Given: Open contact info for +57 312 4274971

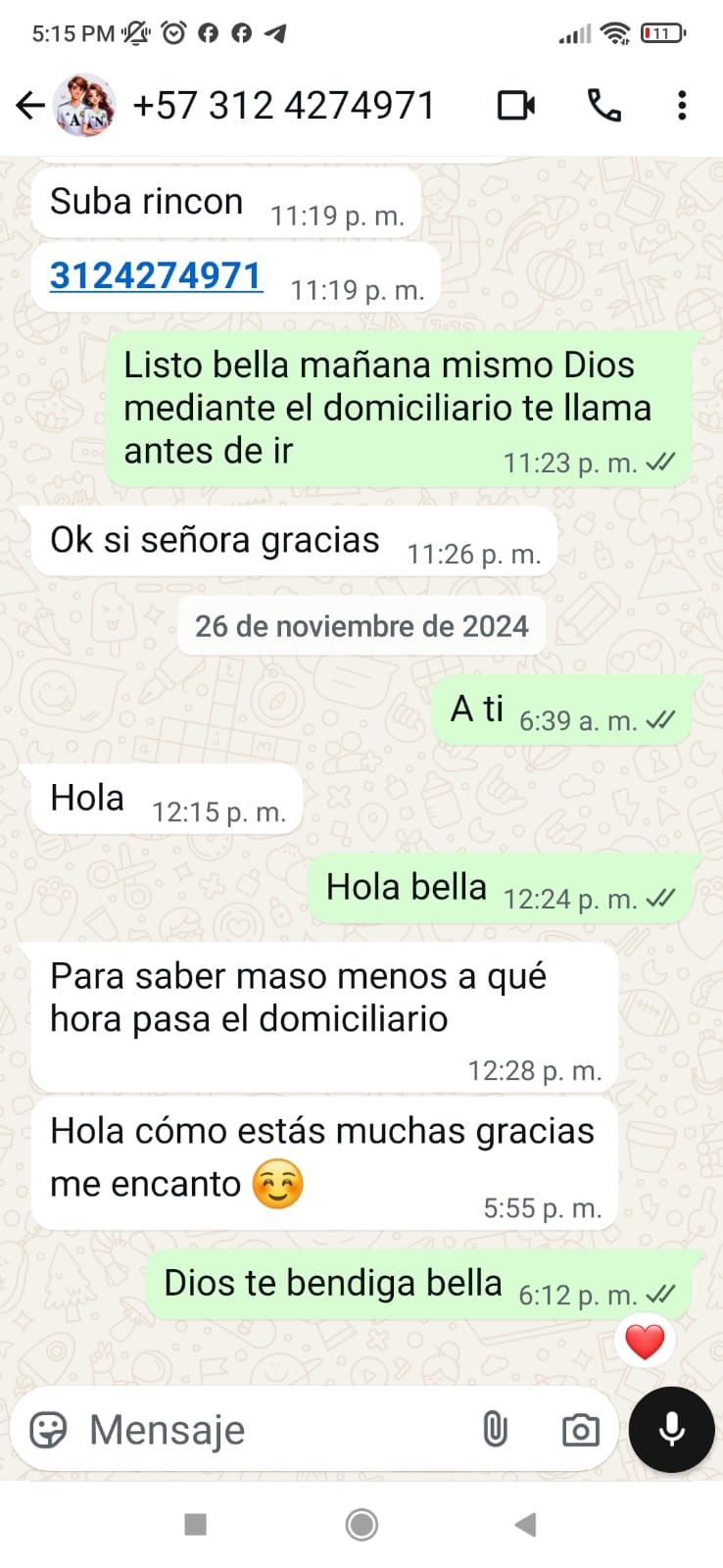Looking at the screenshot, I should coord(283,106).
